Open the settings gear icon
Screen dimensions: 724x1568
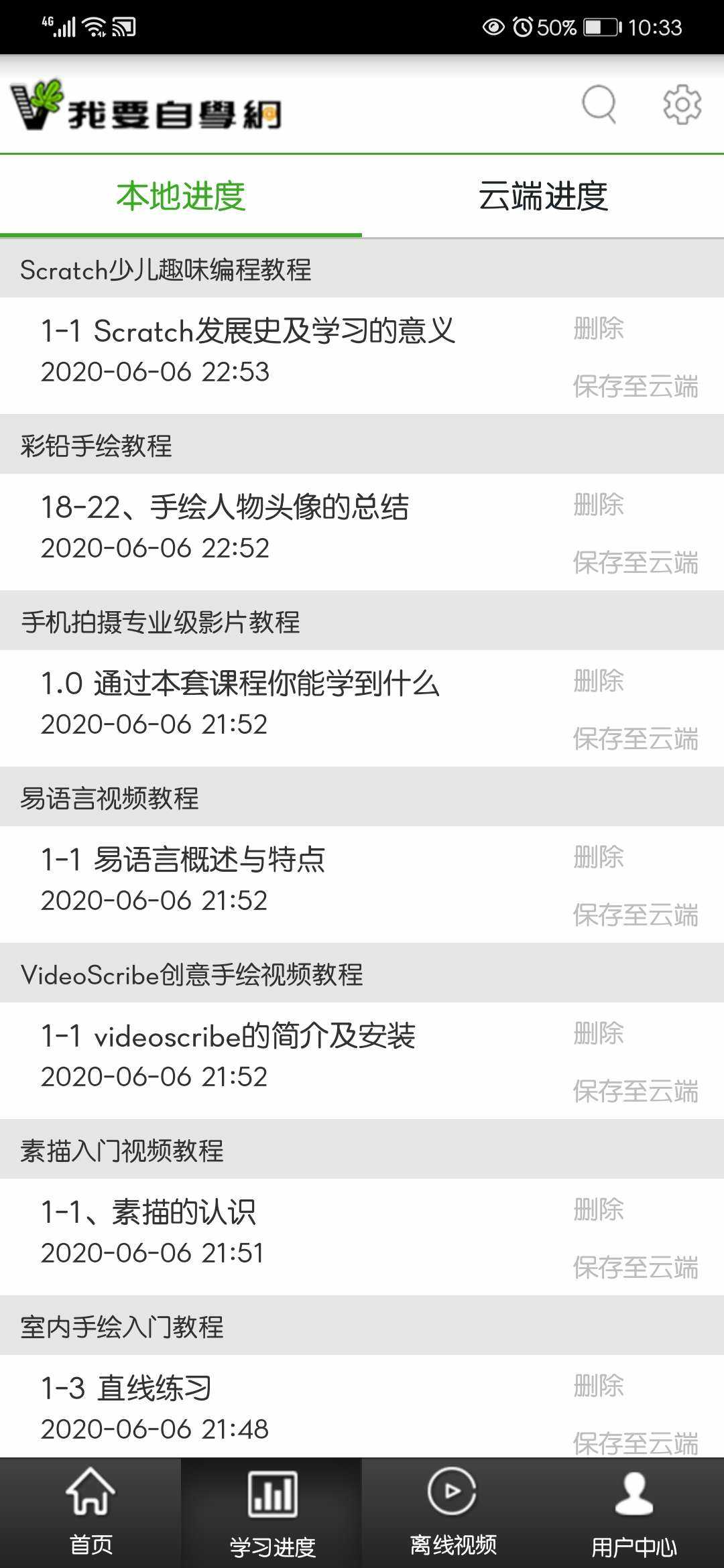point(682,105)
